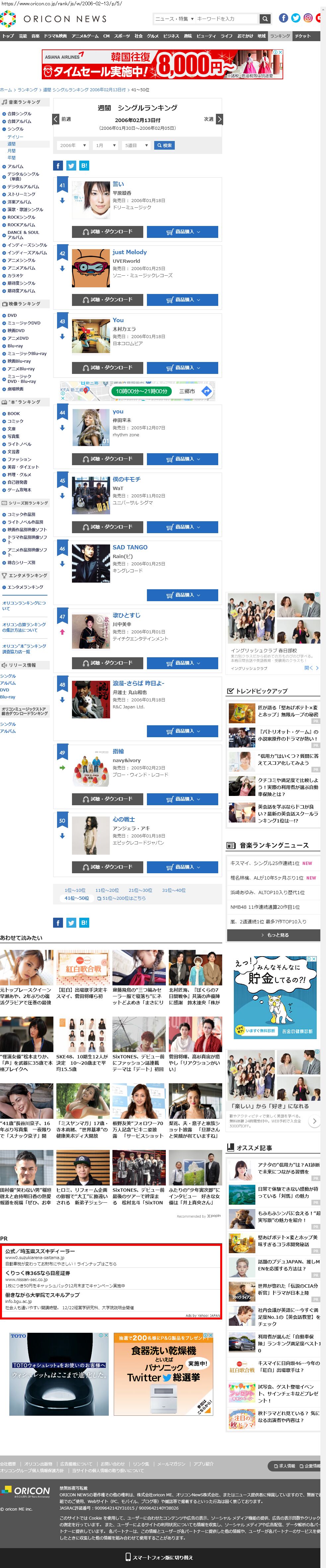
Task: Open the 5週目 week dropdown
Action: (x=136, y=145)
